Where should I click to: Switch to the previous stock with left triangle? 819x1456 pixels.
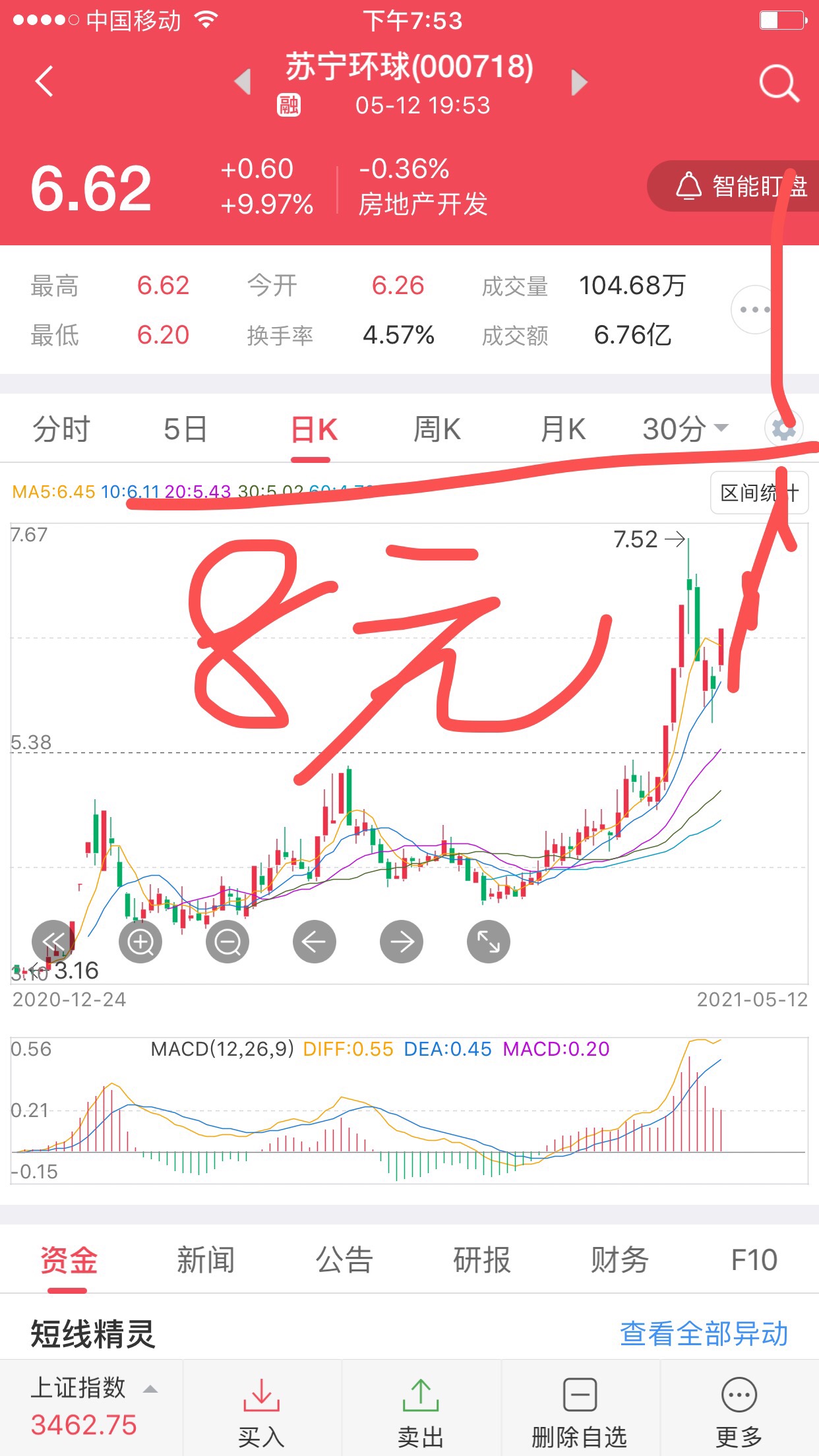point(243,82)
